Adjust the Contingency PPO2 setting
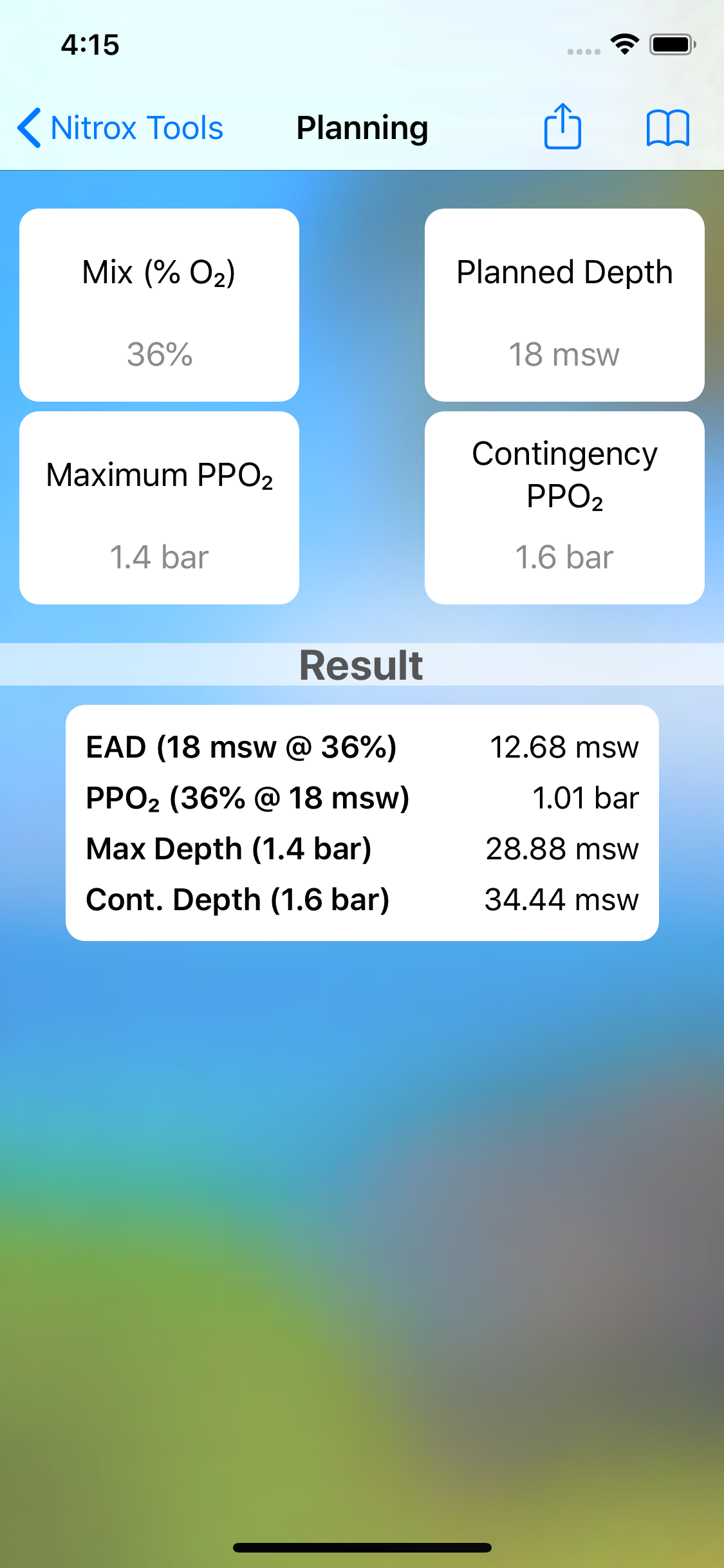 tap(564, 509)
